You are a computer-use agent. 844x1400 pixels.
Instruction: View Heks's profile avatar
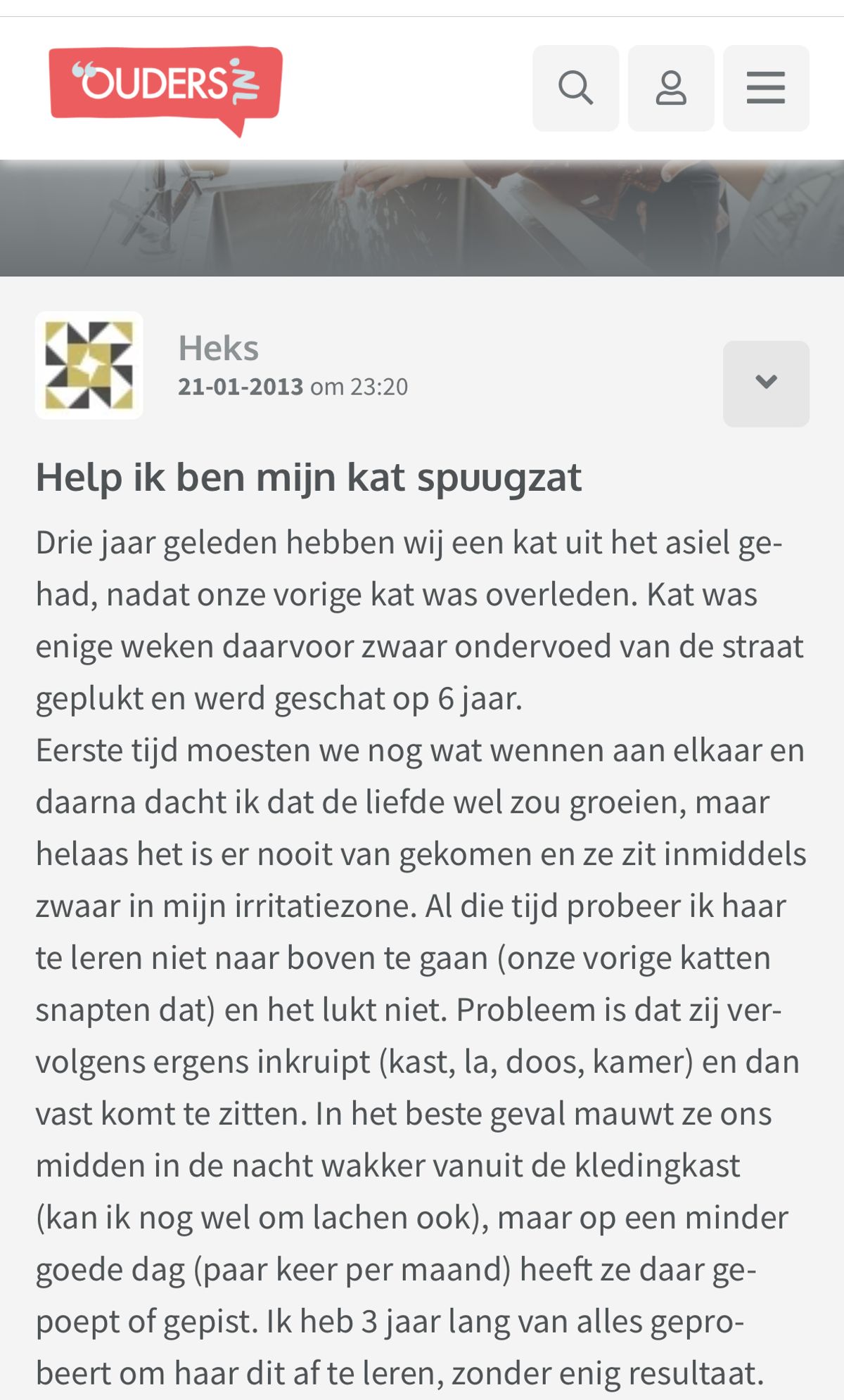pos(89,366)
